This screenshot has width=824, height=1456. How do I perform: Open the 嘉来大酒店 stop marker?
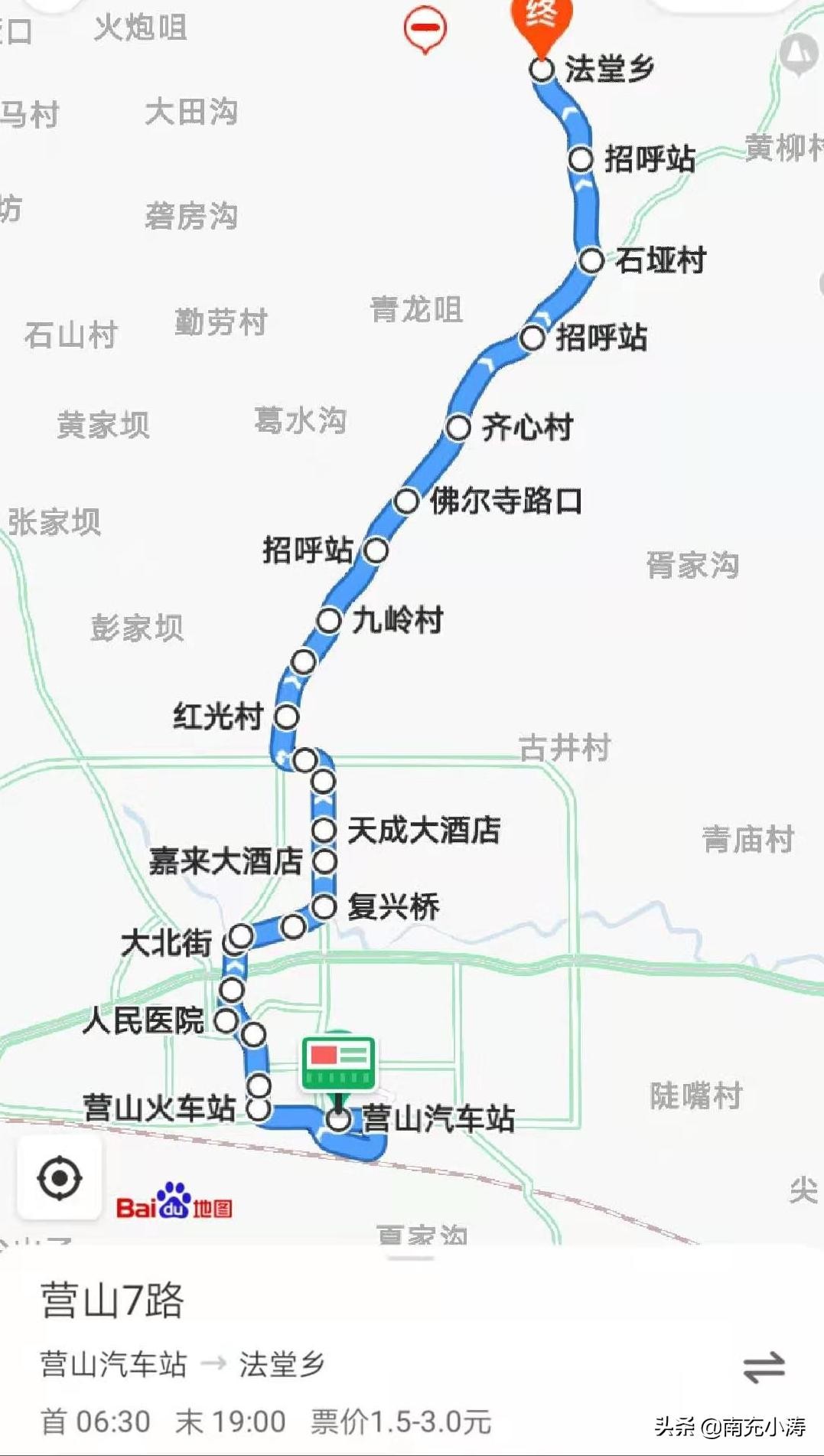pyautogui.click(x=324, y=861)
